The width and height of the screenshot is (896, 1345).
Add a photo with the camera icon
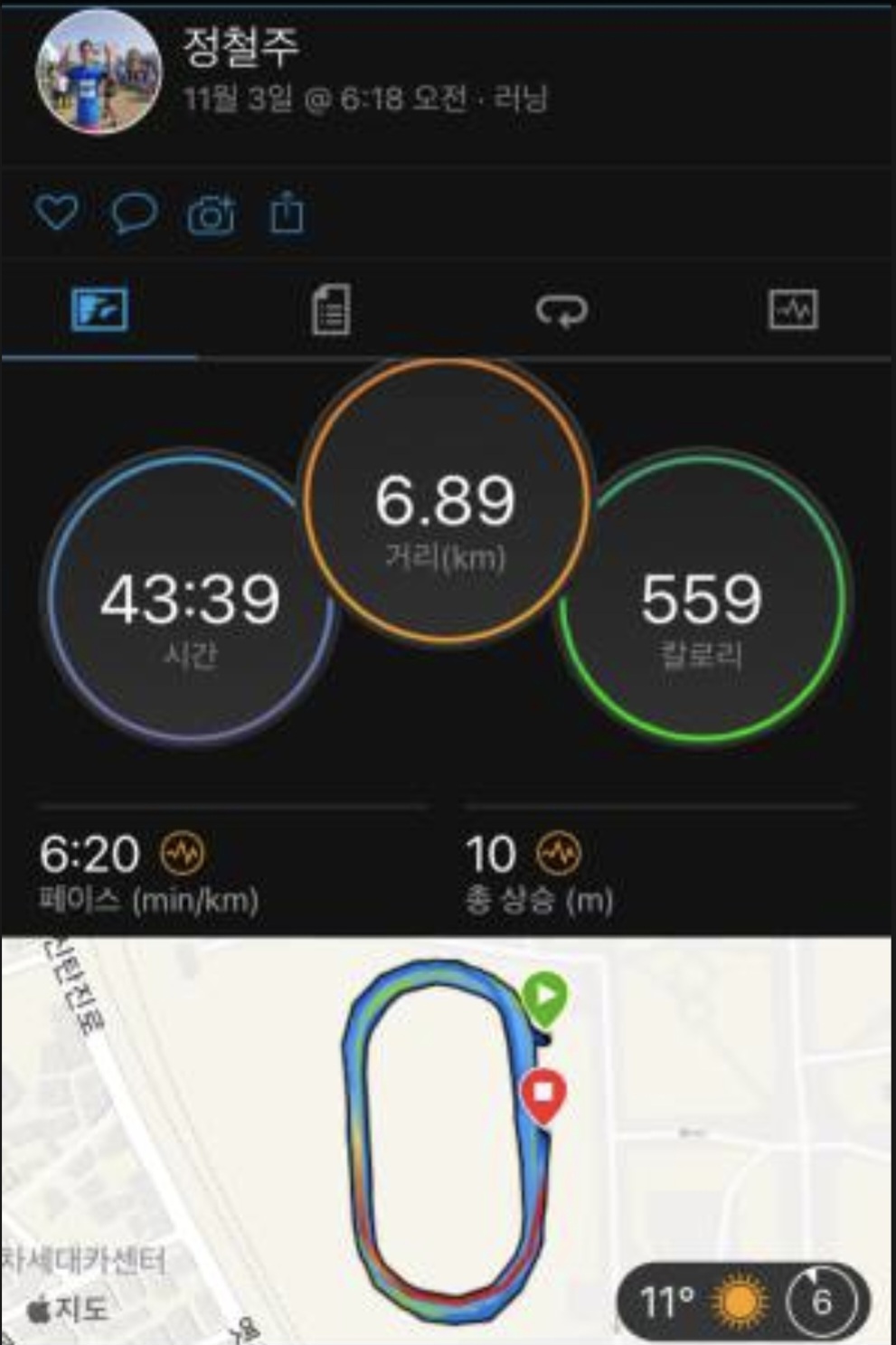tap(211, 215)
